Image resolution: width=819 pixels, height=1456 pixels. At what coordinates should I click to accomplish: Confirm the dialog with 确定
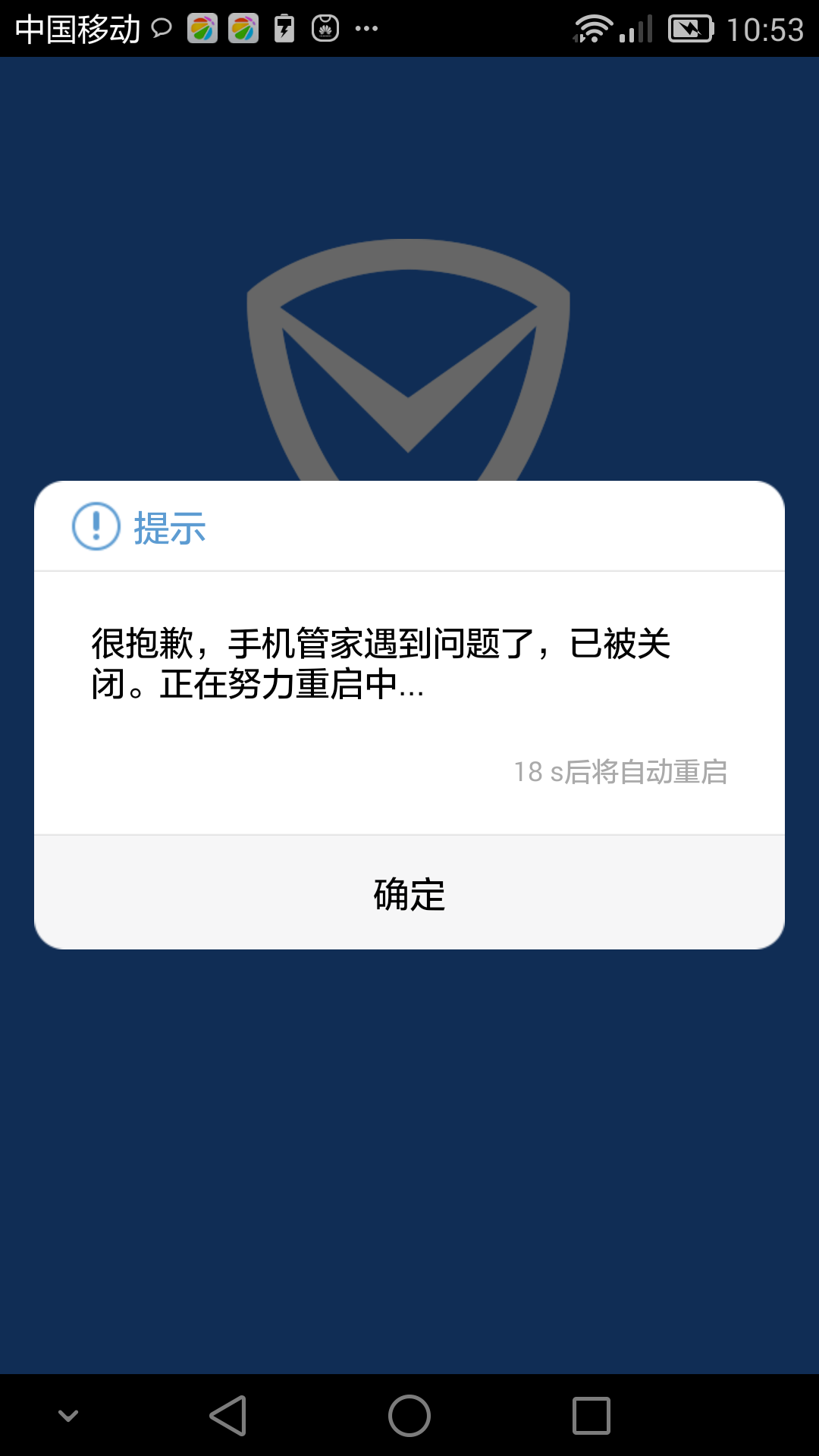coord(409,893)
